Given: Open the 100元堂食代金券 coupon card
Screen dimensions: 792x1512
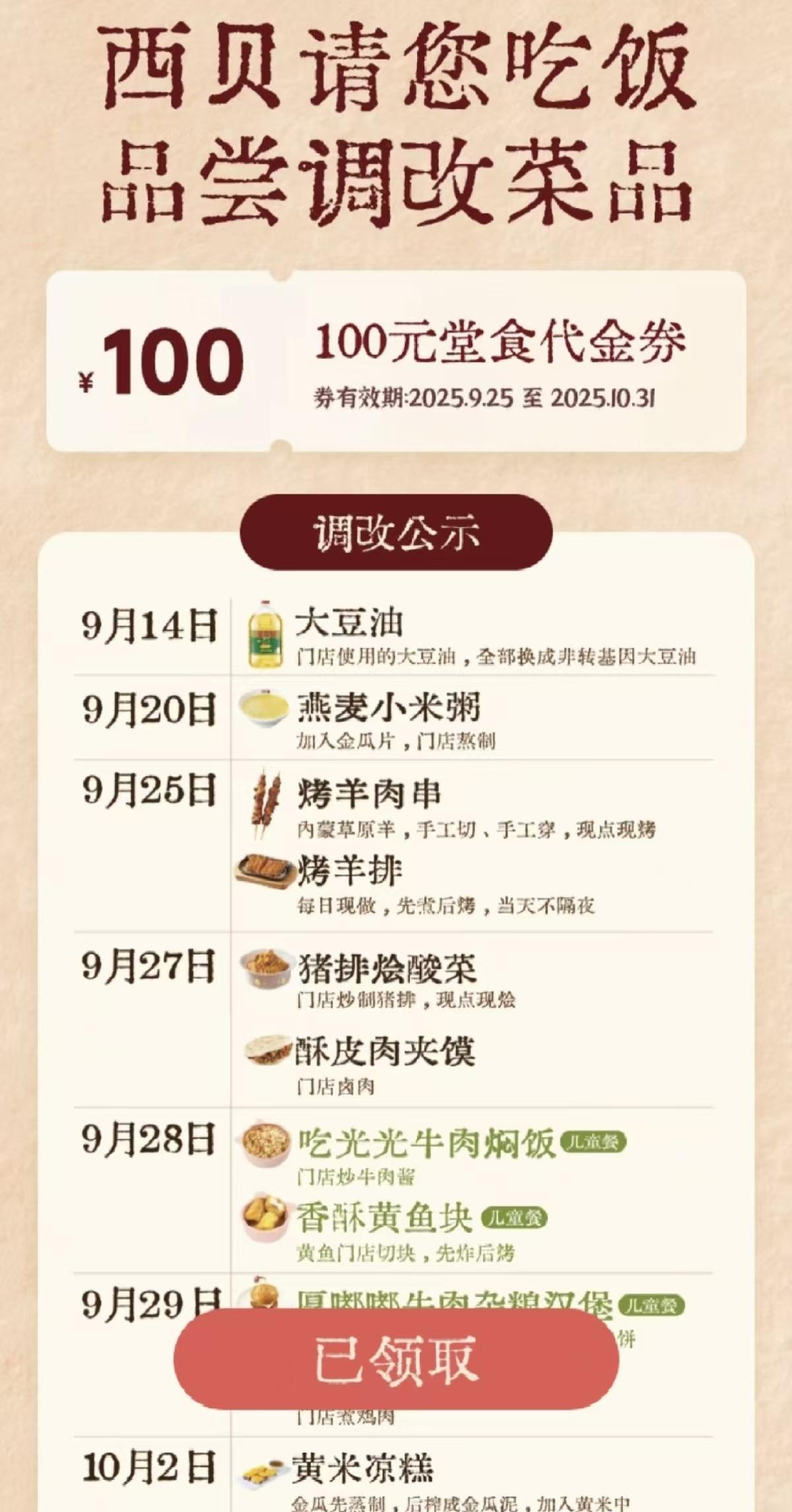Looking at the screenshot, I should pyautogui.click(x=396, y=361).
